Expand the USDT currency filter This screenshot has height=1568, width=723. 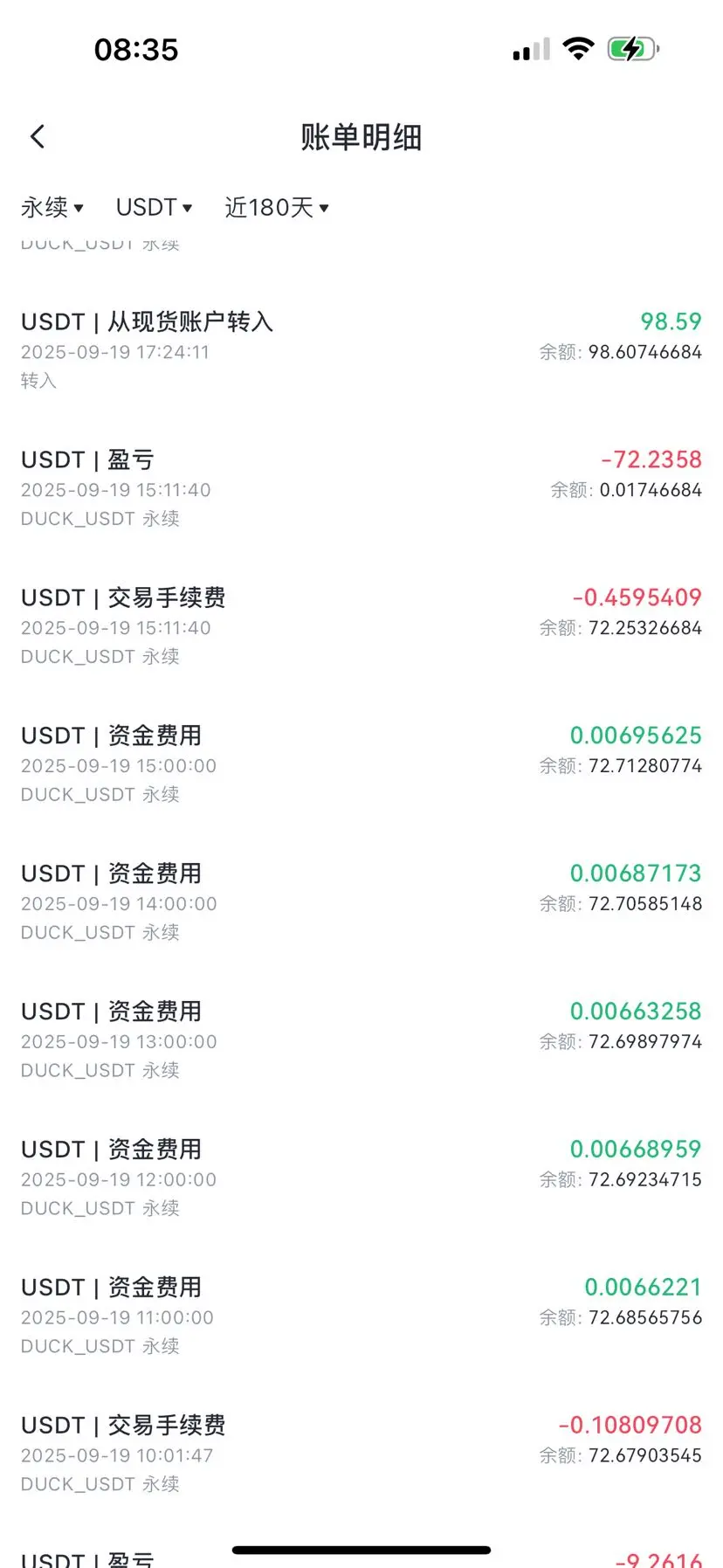[x=154, y=208]
